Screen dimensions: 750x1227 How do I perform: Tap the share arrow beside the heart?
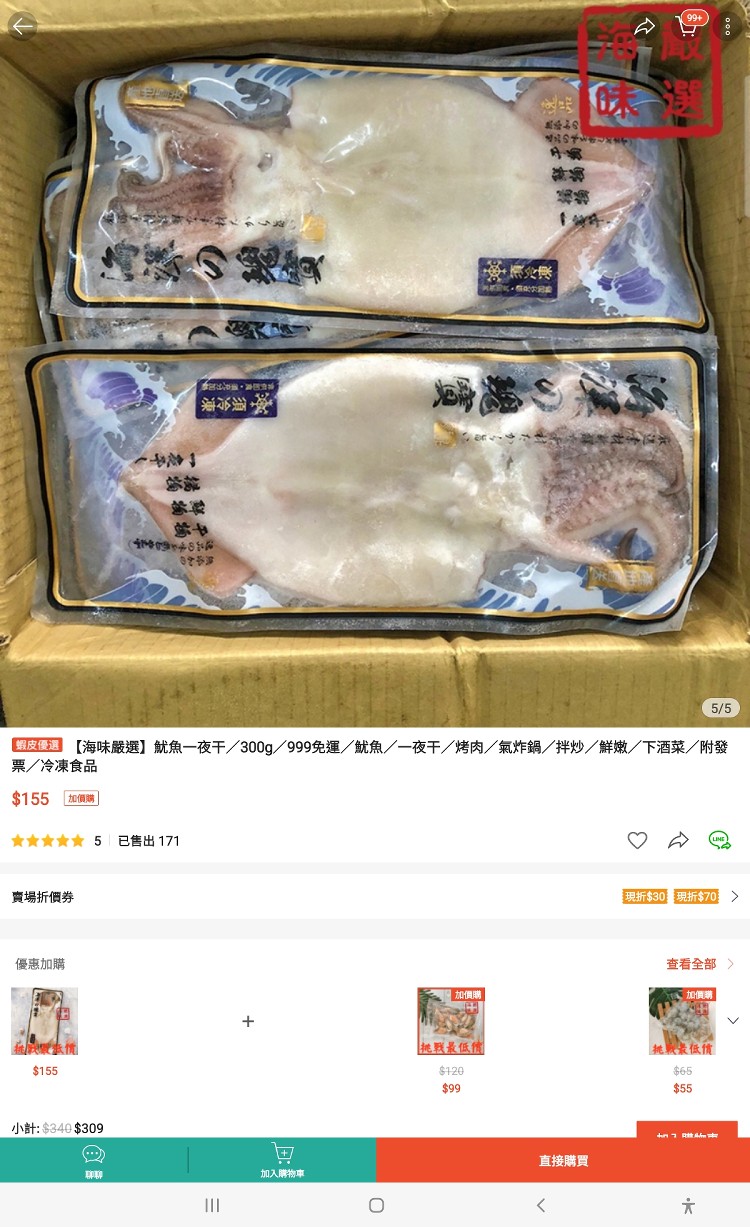pos(678,841)
